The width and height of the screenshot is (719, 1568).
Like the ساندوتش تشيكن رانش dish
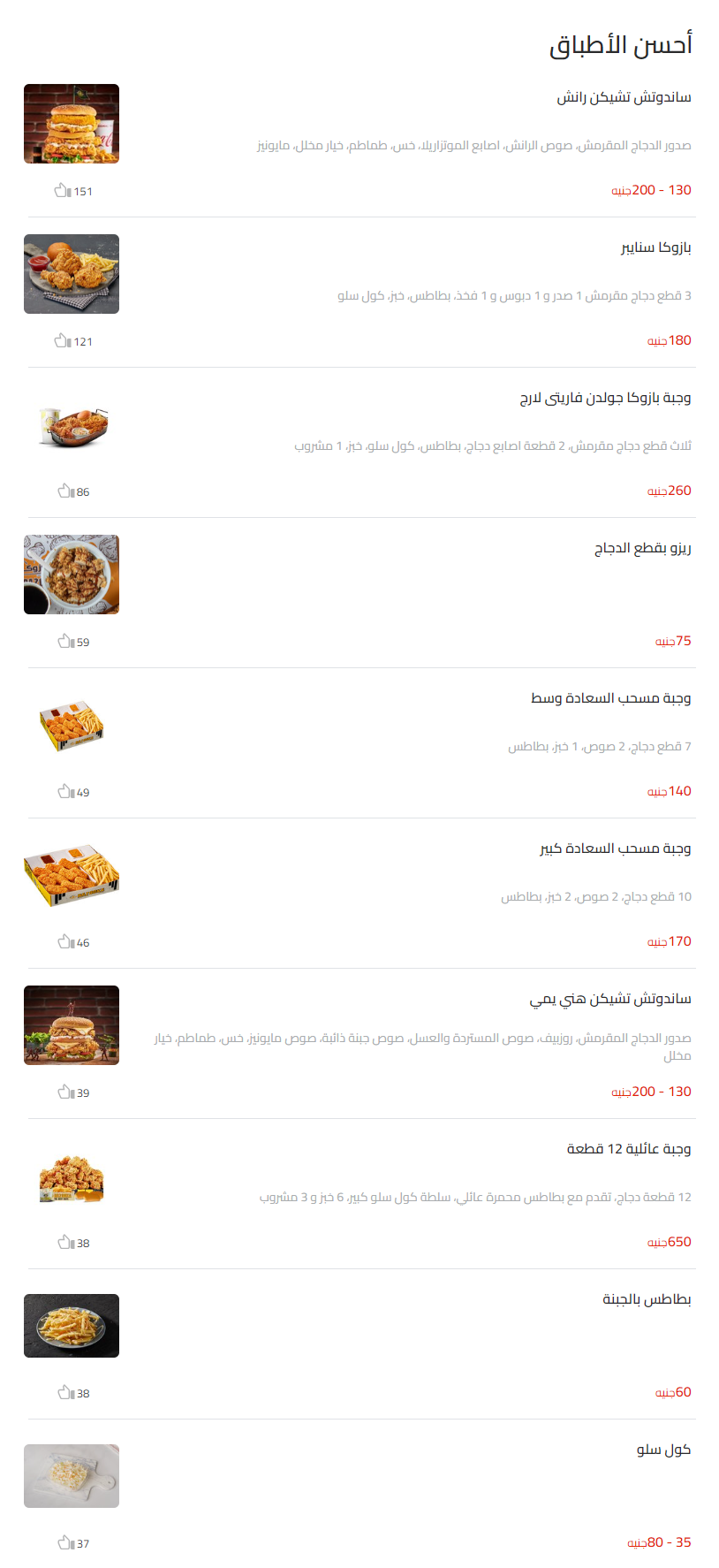coord(62,191)
